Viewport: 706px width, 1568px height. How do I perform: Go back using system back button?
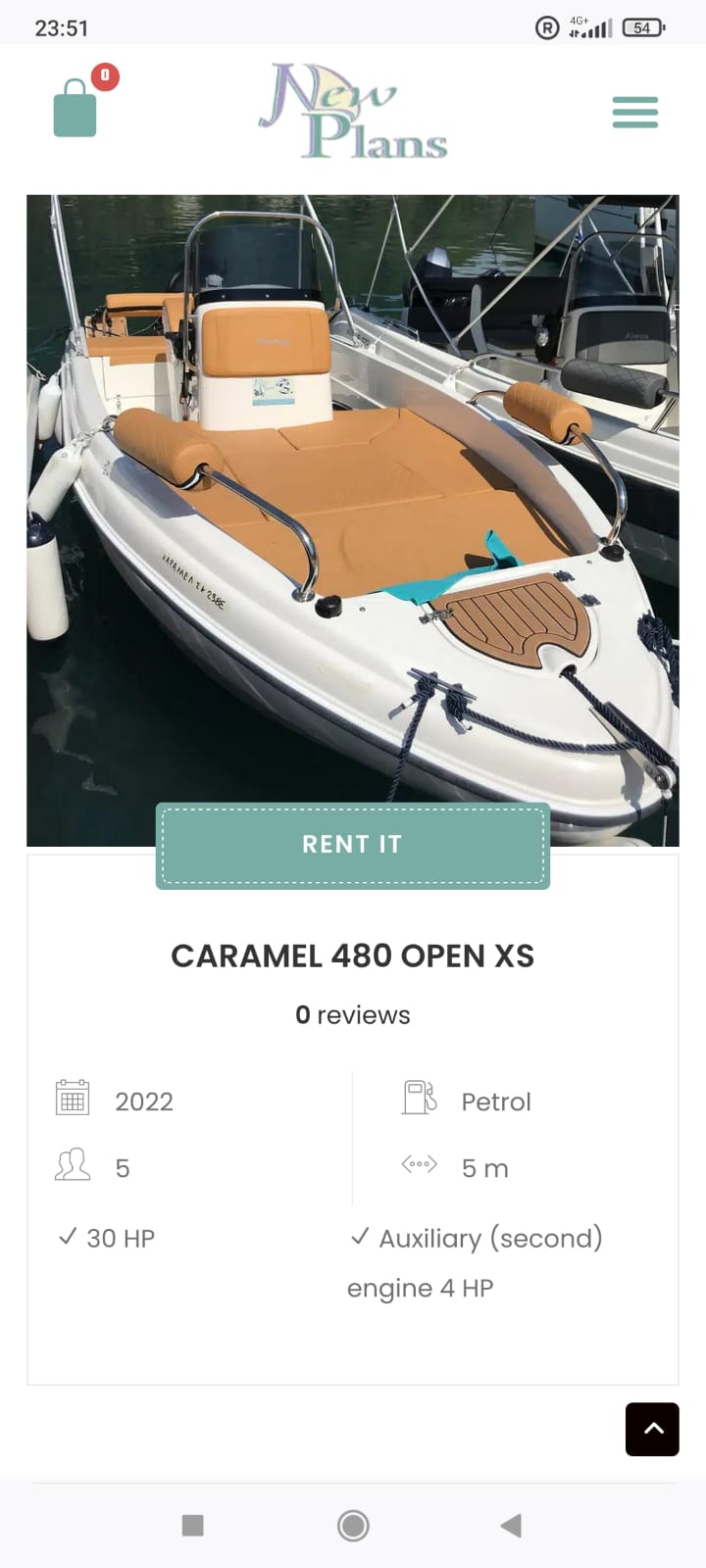(x=511, y=1525)
